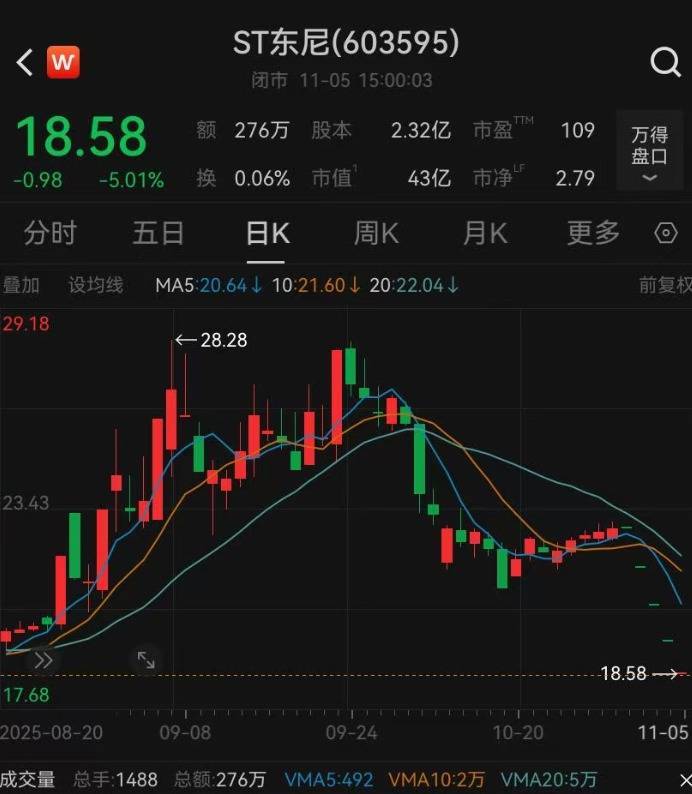Image resolution: width=692 pixels, height=794 pixels.
Task: Change the 前复权 adjustment mode
Action: 665,285
